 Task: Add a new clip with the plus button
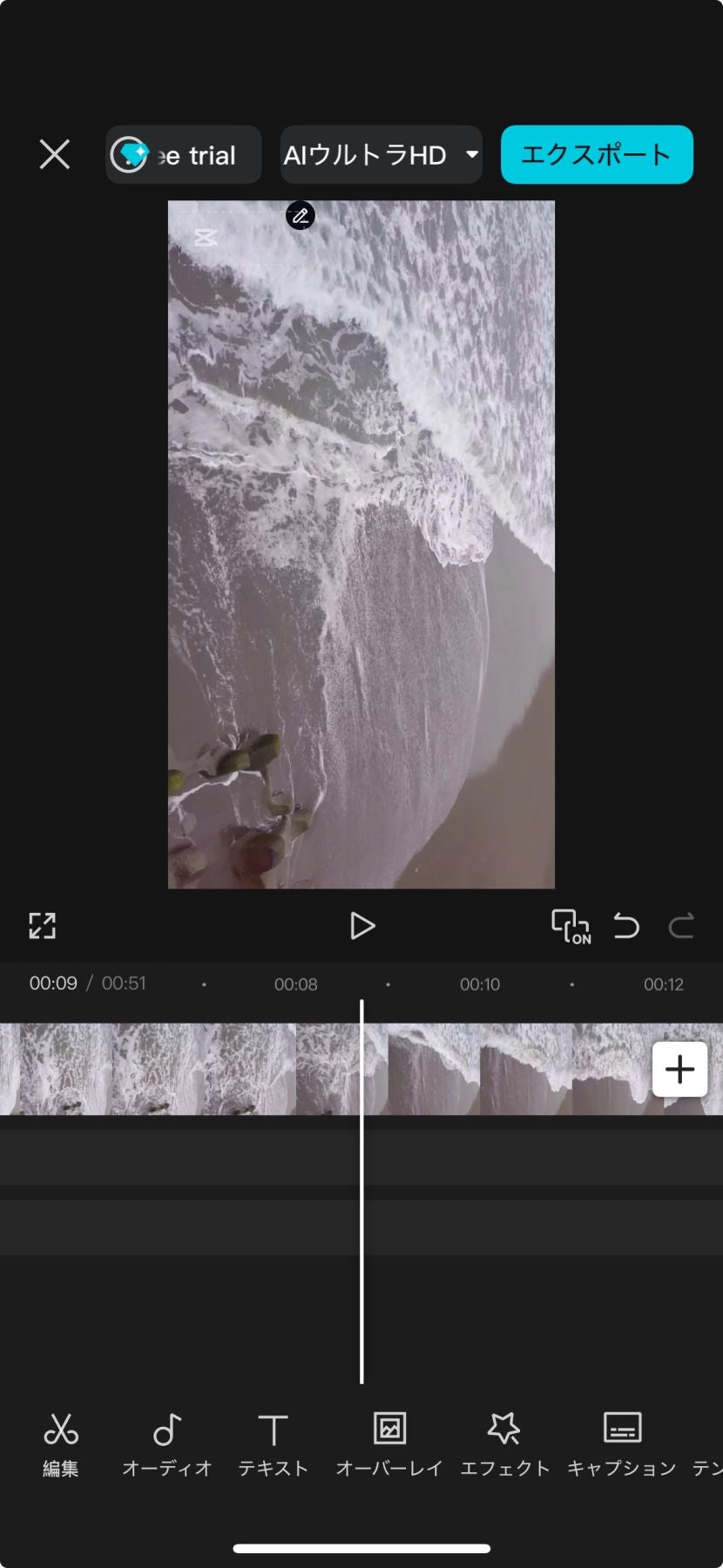click(679, 1069)
